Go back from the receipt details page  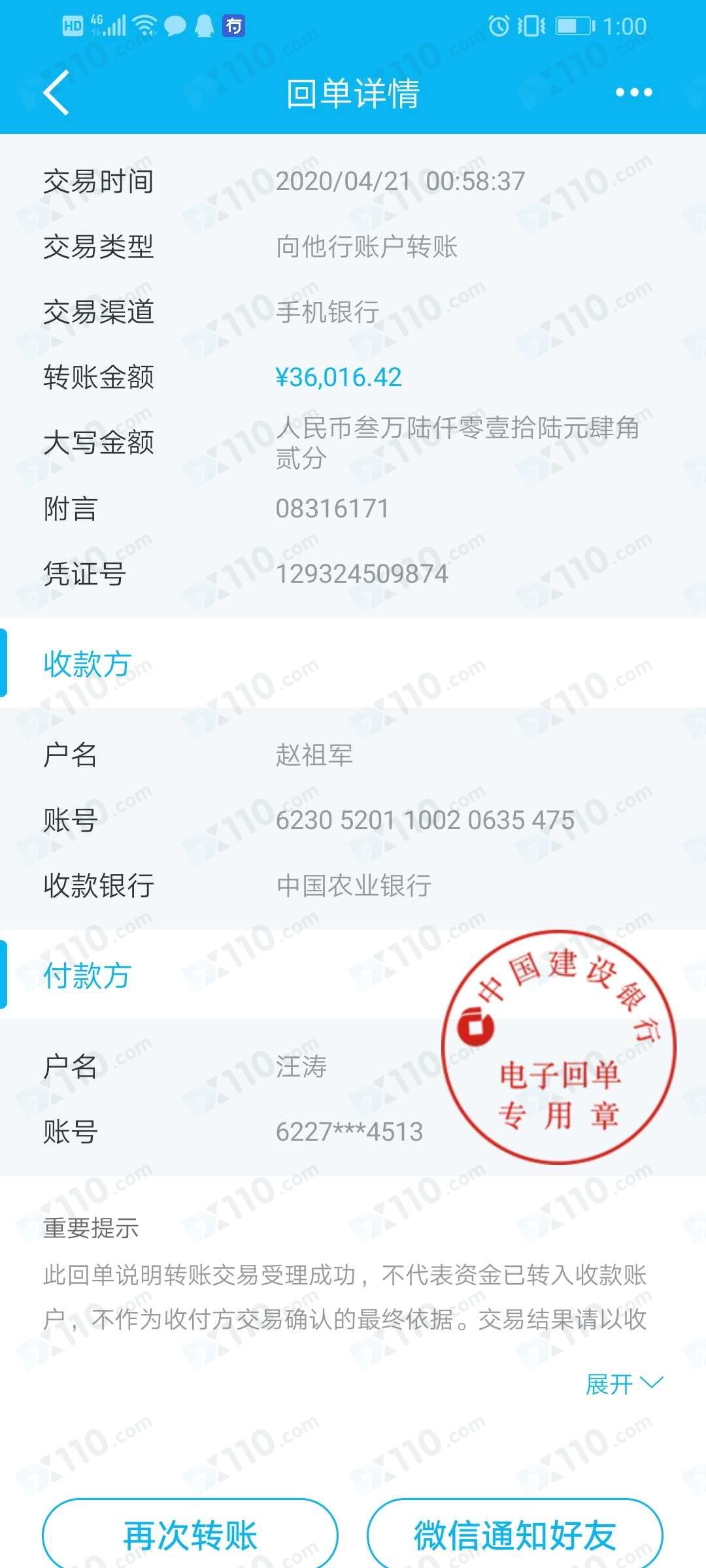click(x=56, y=93)
